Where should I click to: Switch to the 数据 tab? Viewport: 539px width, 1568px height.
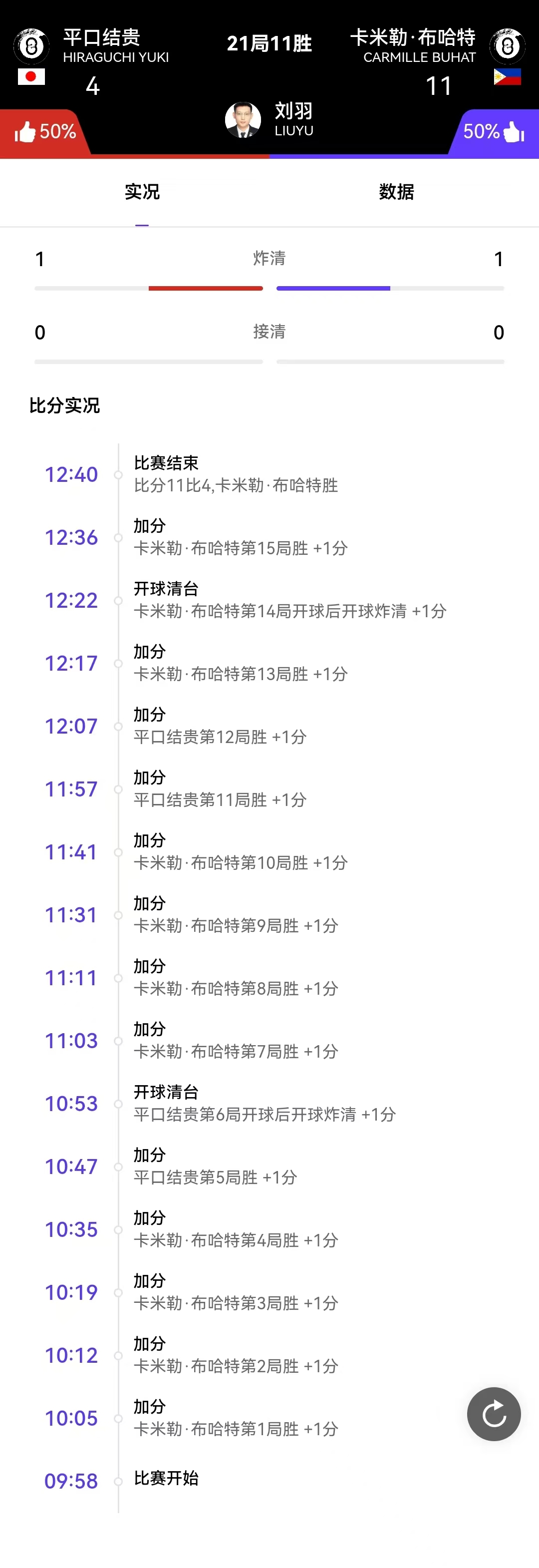coord(396,192)
